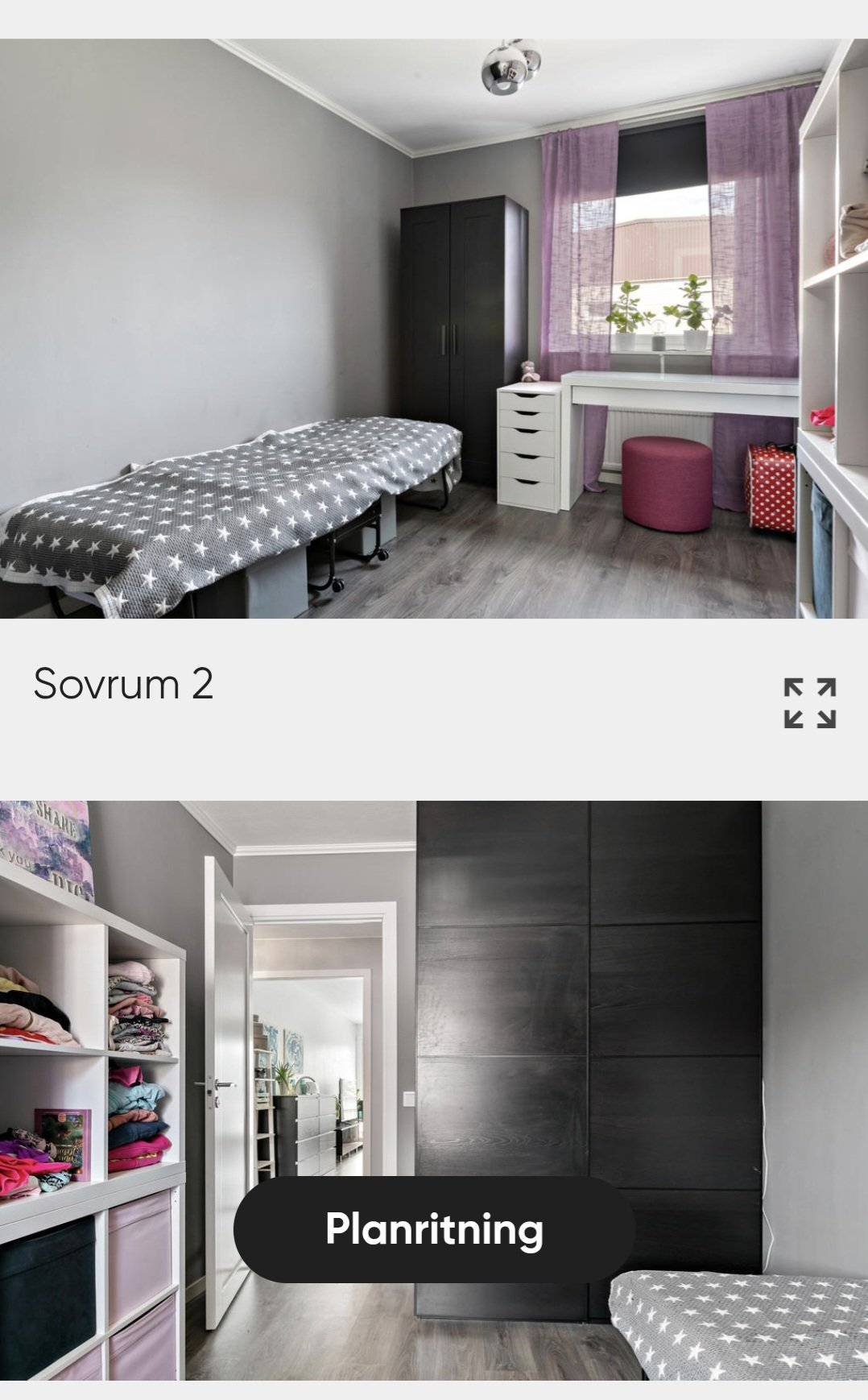Screen dimensions: 868x1400
Task: Open the Planritning floor plan
Action: [x=434, y=1229]
